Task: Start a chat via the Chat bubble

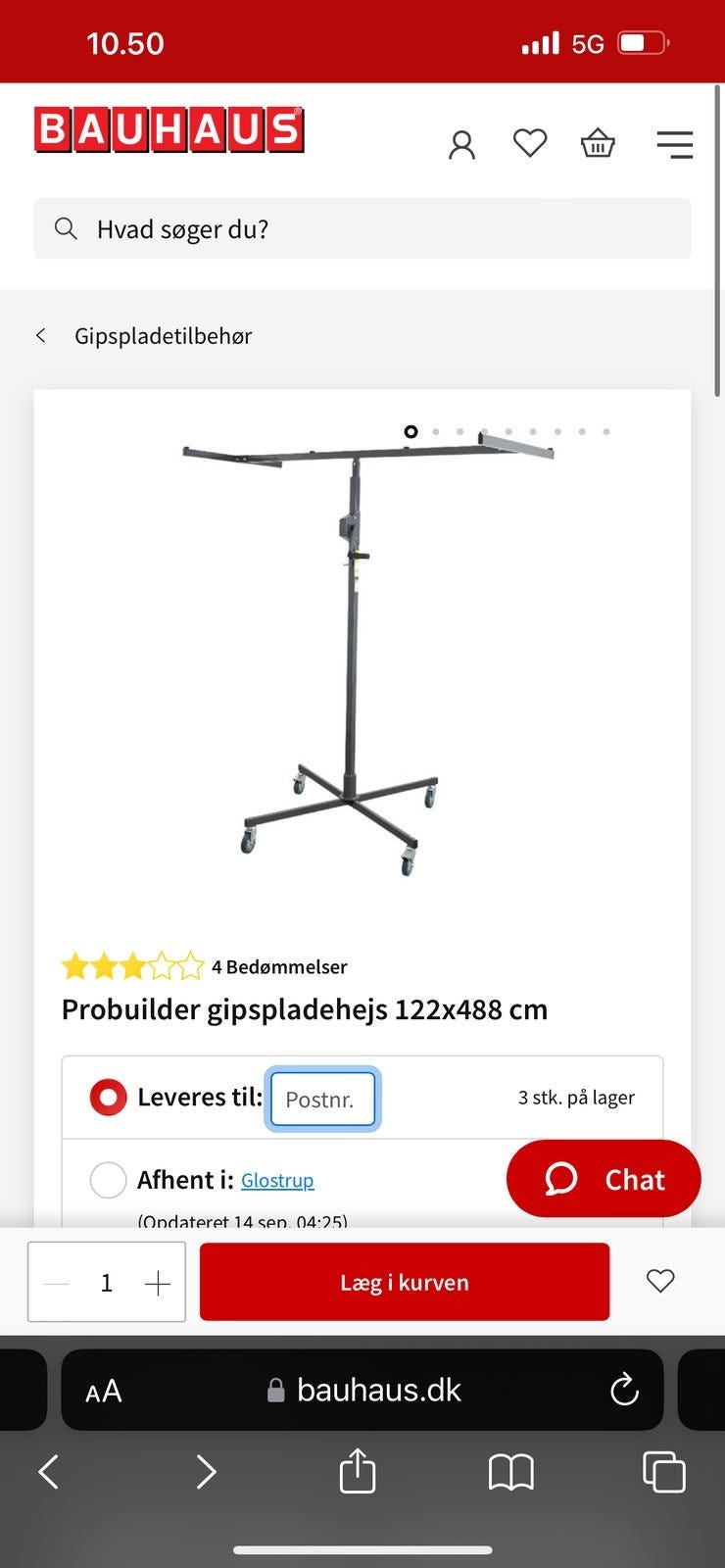Action: pos(603,1179)
